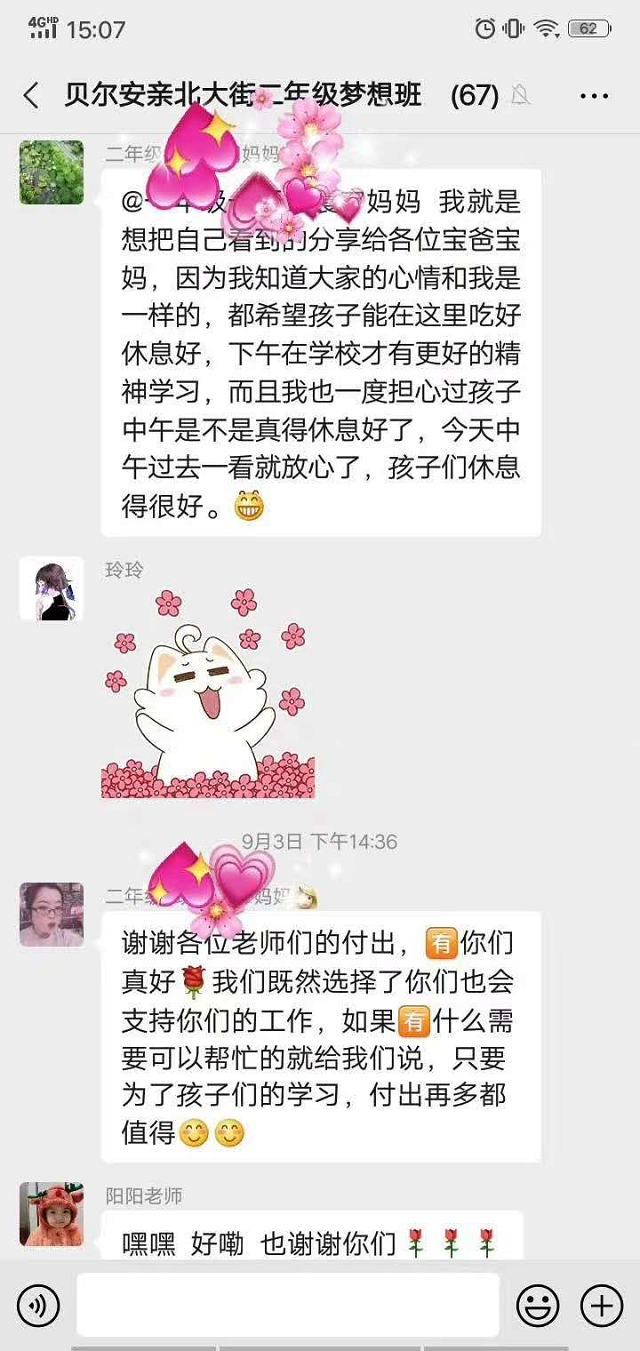
Task: Switch to voice message input
Action: click(38, 1305)
